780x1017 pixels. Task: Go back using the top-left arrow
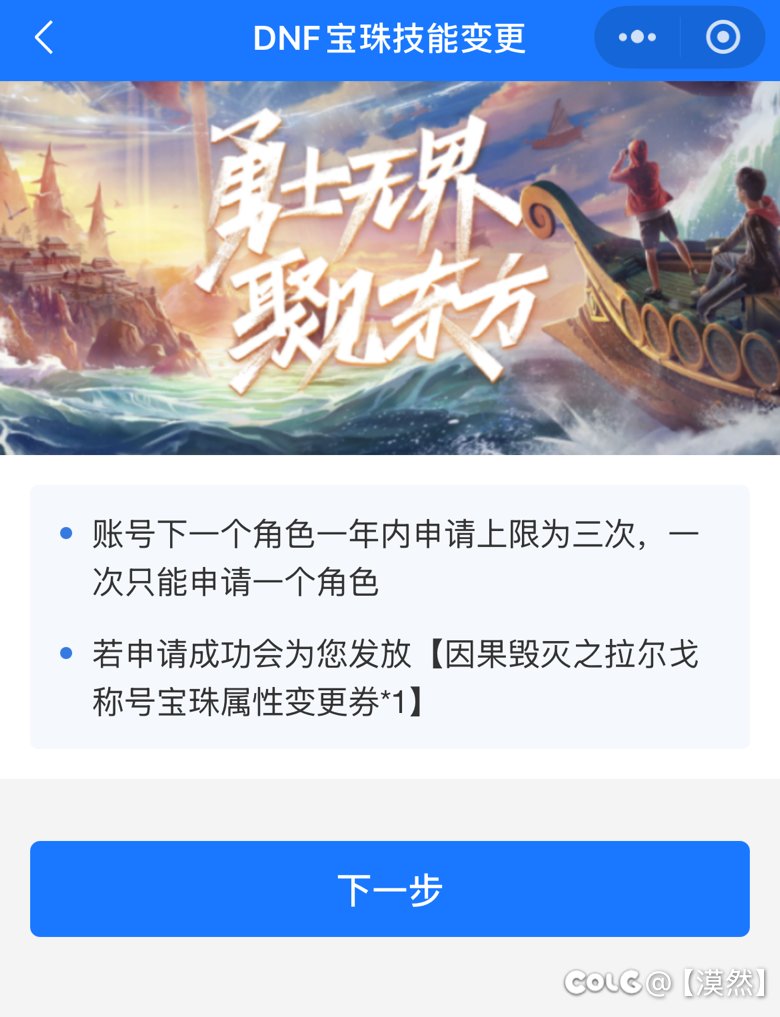43,38
